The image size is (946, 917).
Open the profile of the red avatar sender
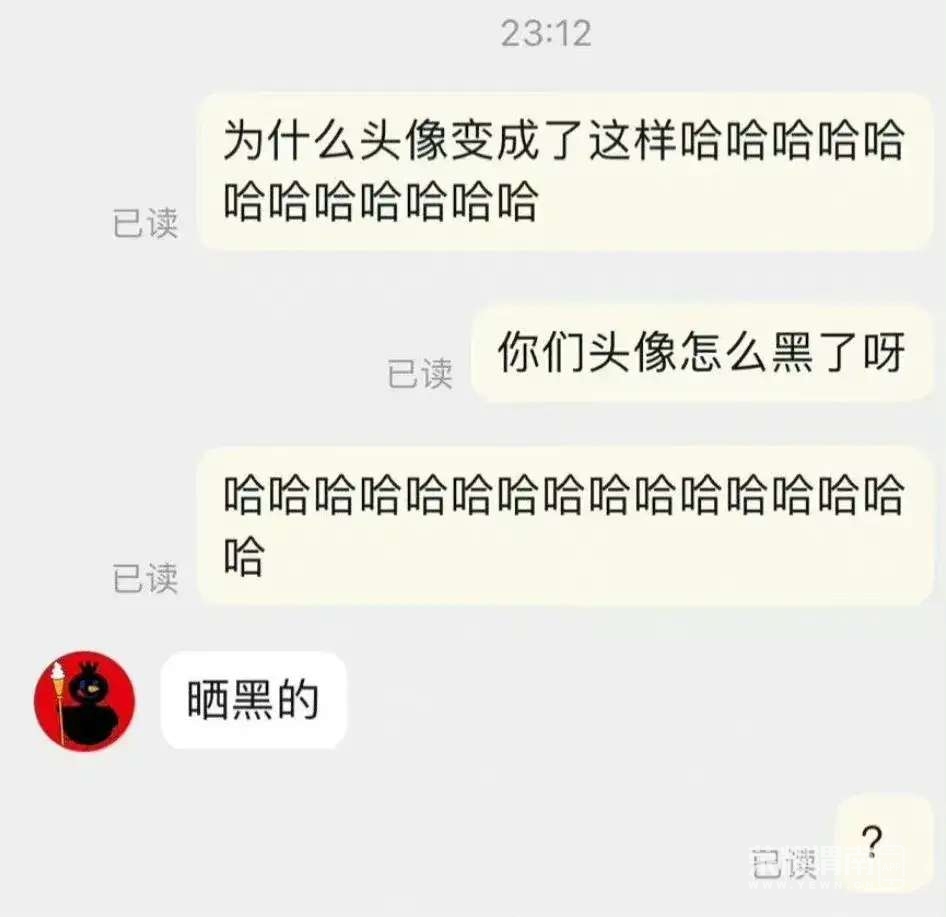tap(84, 701)
